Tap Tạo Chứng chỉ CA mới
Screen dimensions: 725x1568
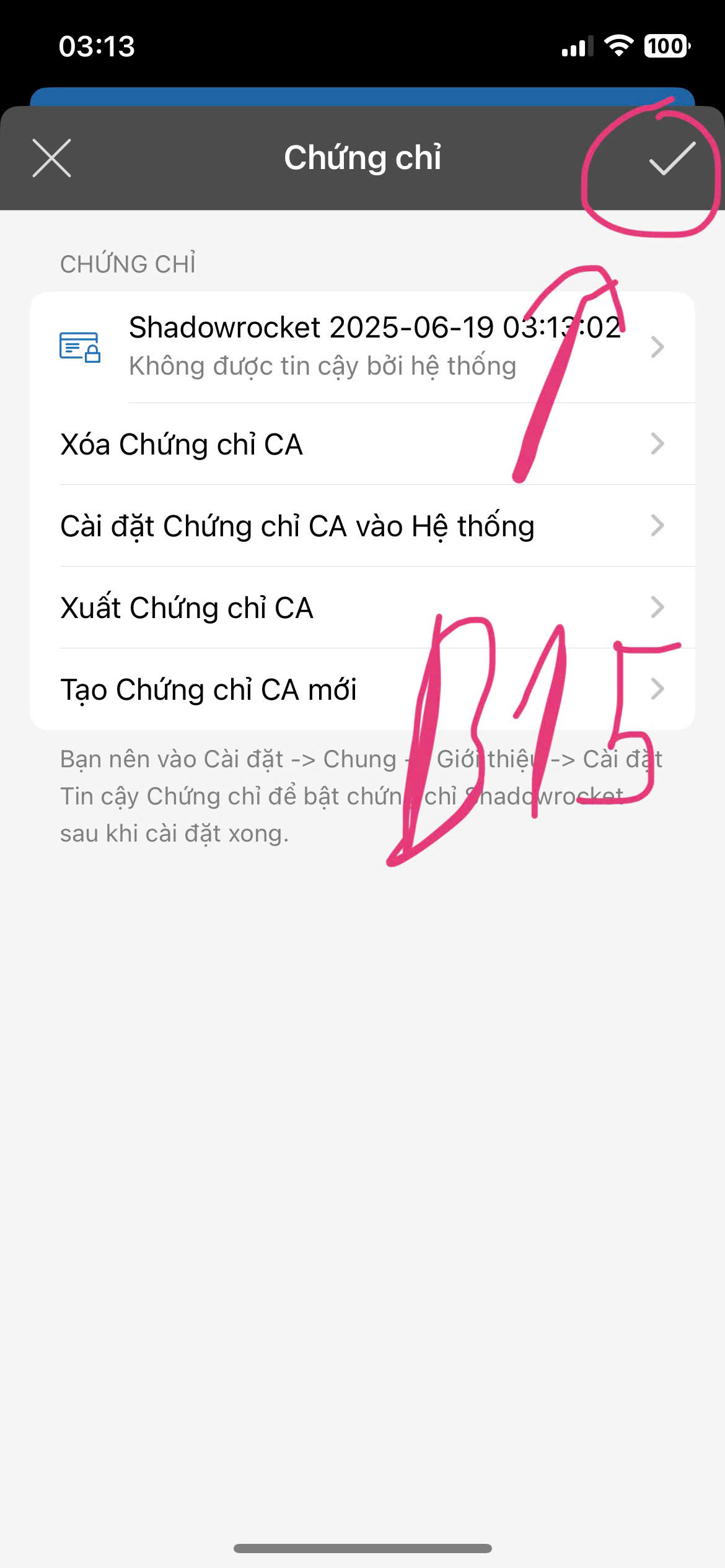(362, 690)
